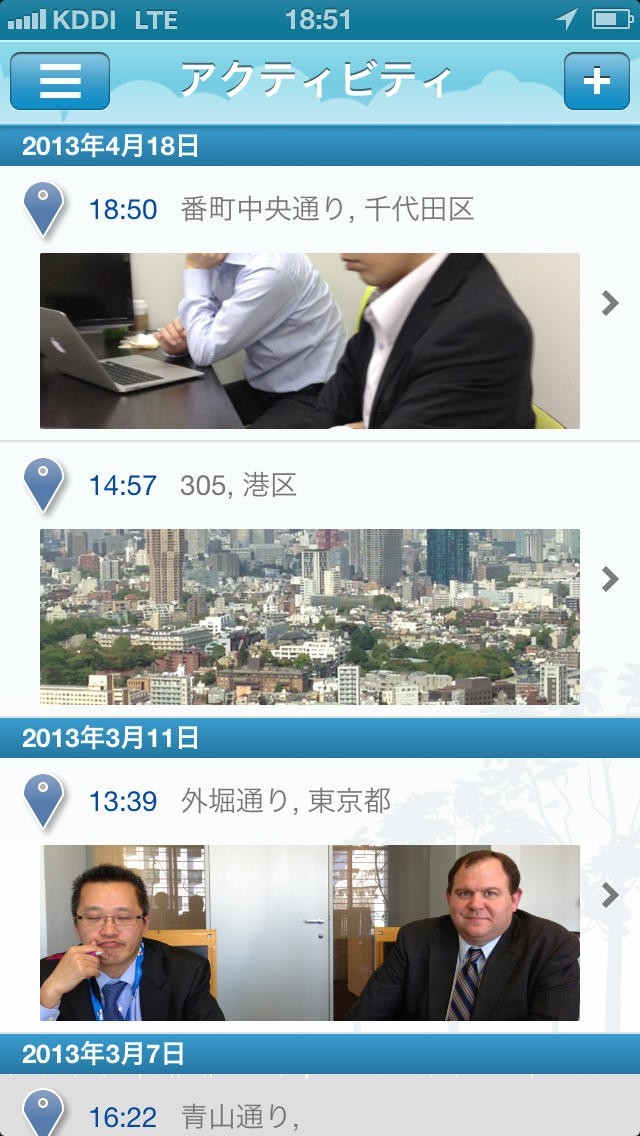Tap chevron beside the 13:39 entry
Screen dimensions: 640x1136
[x=610, y=895]
